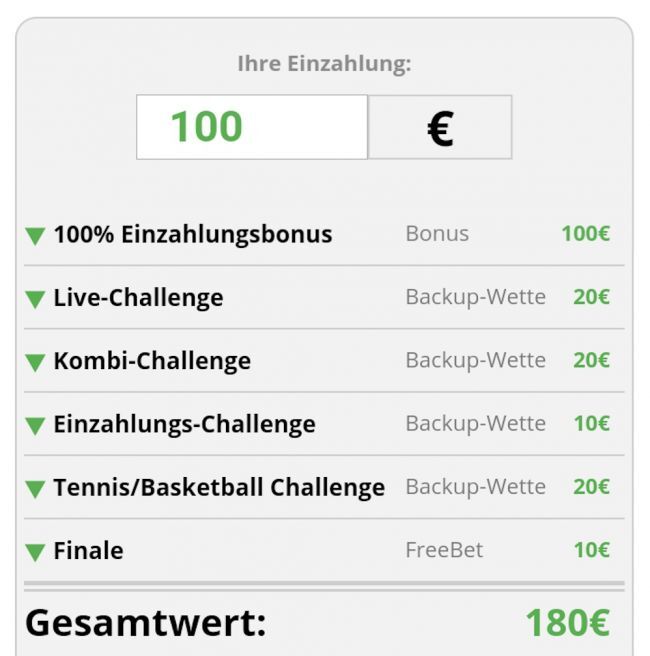
Task: Show details for Kombi-Challenge
Action: 35,362
